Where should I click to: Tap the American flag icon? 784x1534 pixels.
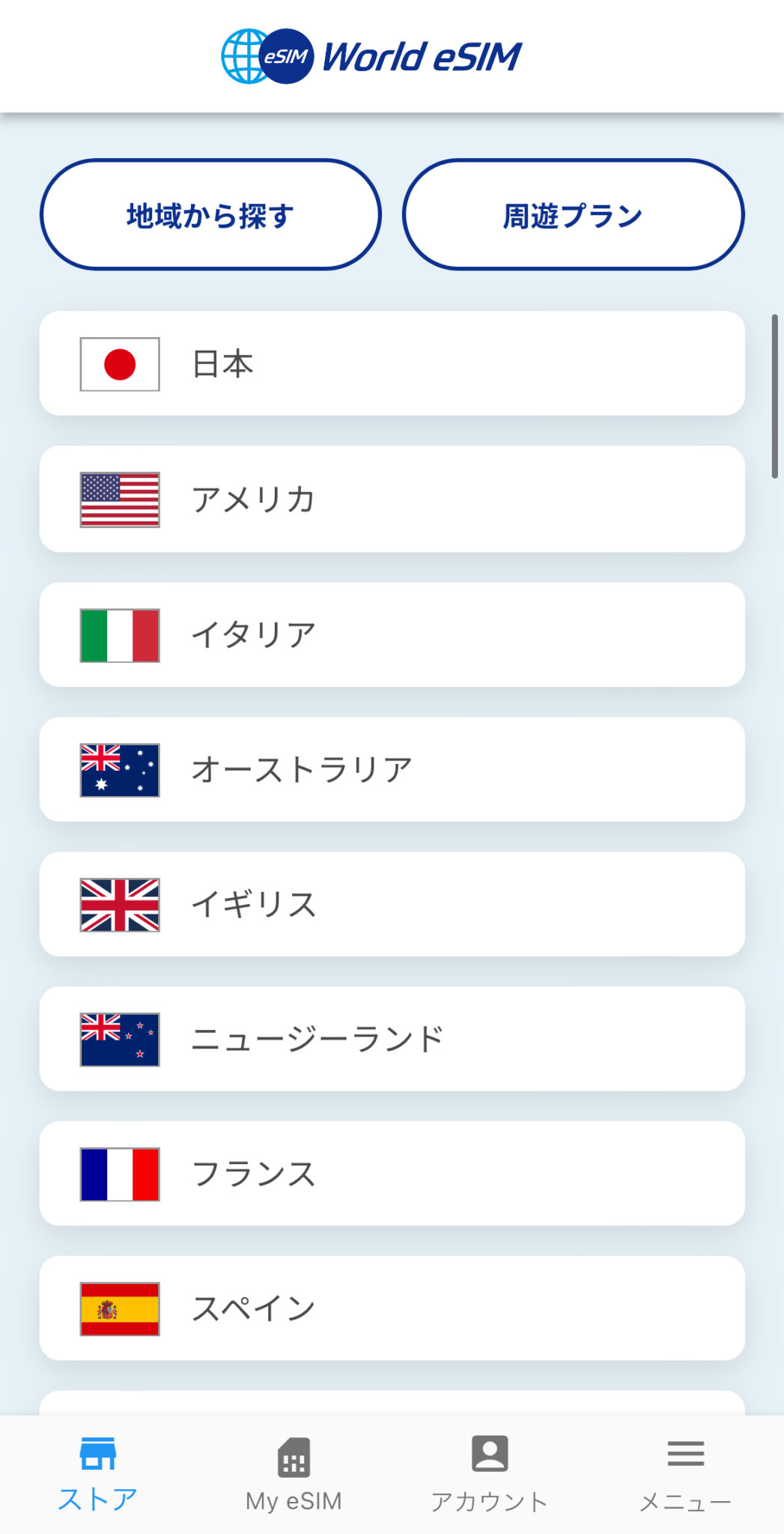(119, 500)
